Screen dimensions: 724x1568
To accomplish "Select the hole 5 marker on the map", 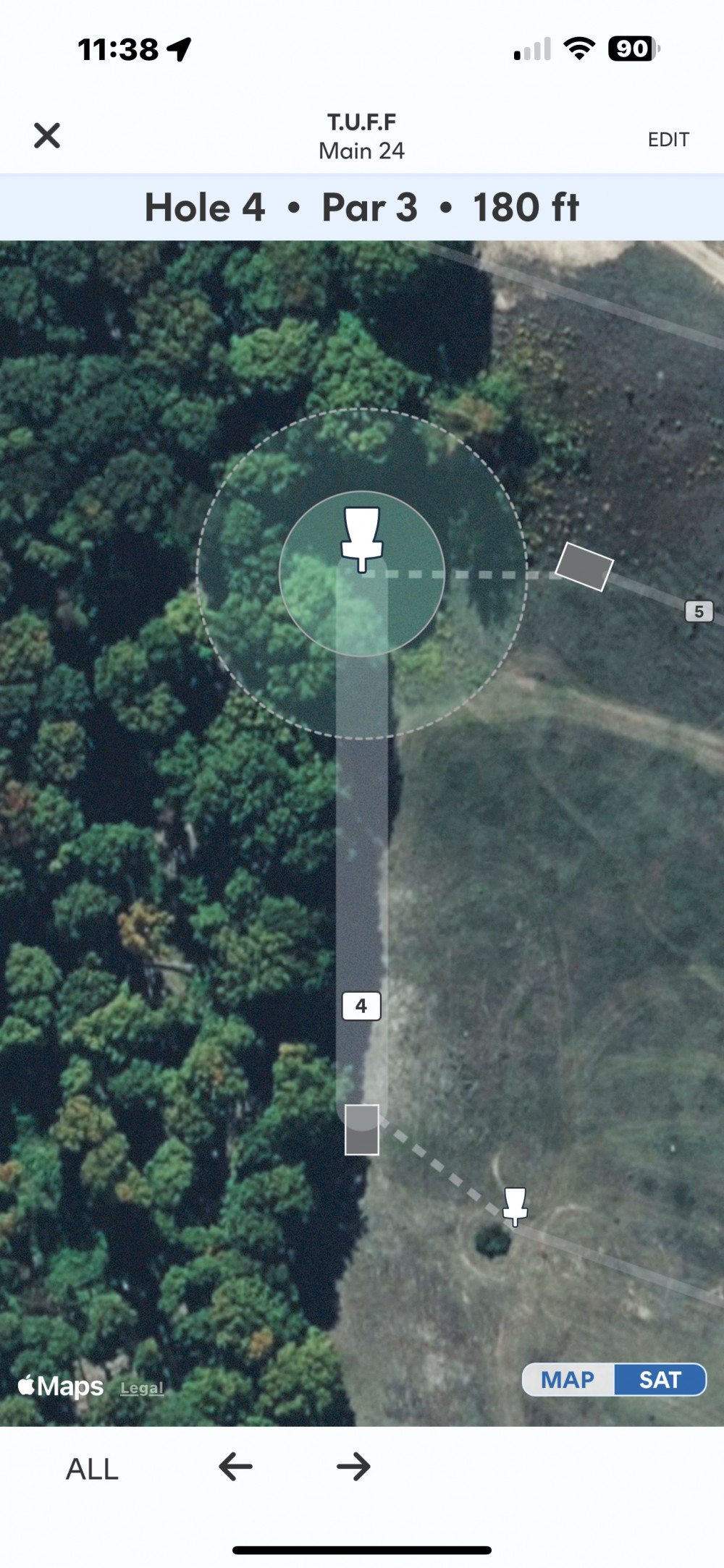I will pos(699,611).
